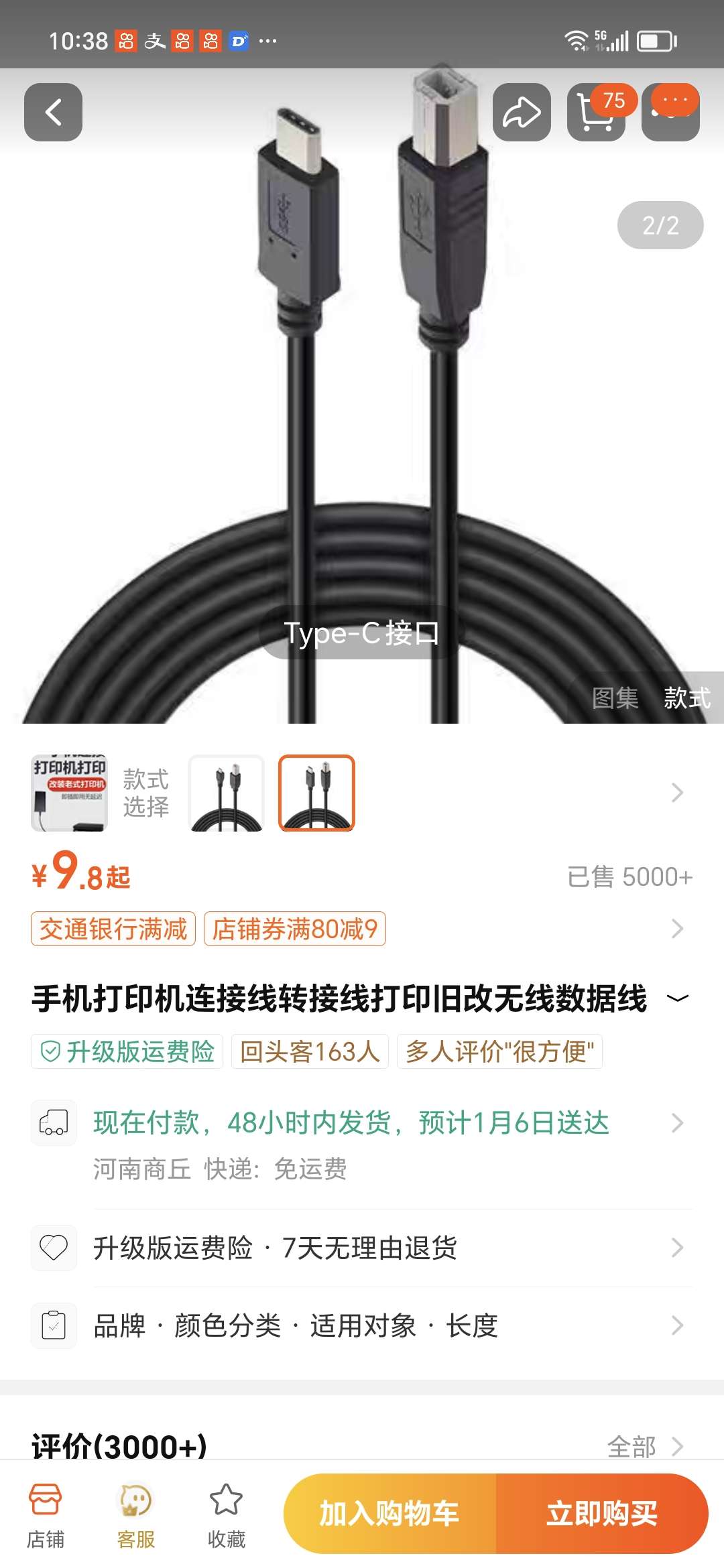This screenshot has height=1568, width=724.
Task: Switch to the 款式 tab
Action: pos(686,698)
